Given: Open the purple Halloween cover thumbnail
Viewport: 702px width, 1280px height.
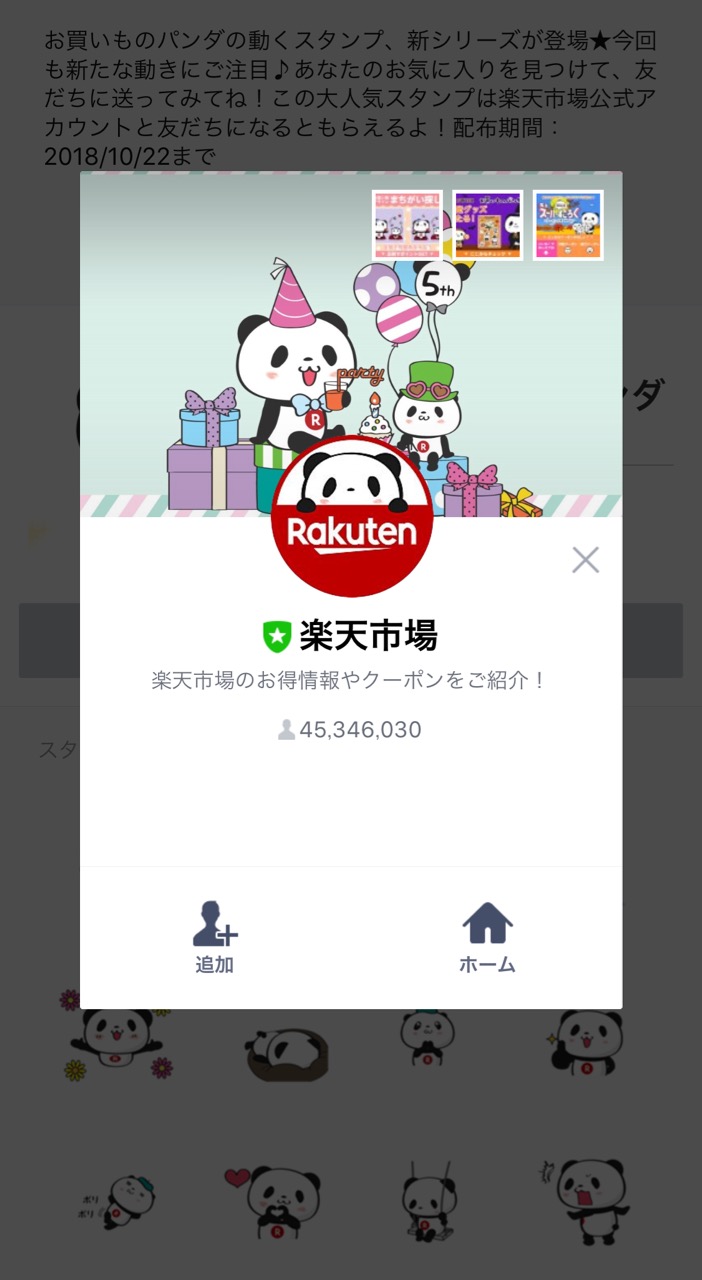Looking at the screenshot, I should point(487,226).
